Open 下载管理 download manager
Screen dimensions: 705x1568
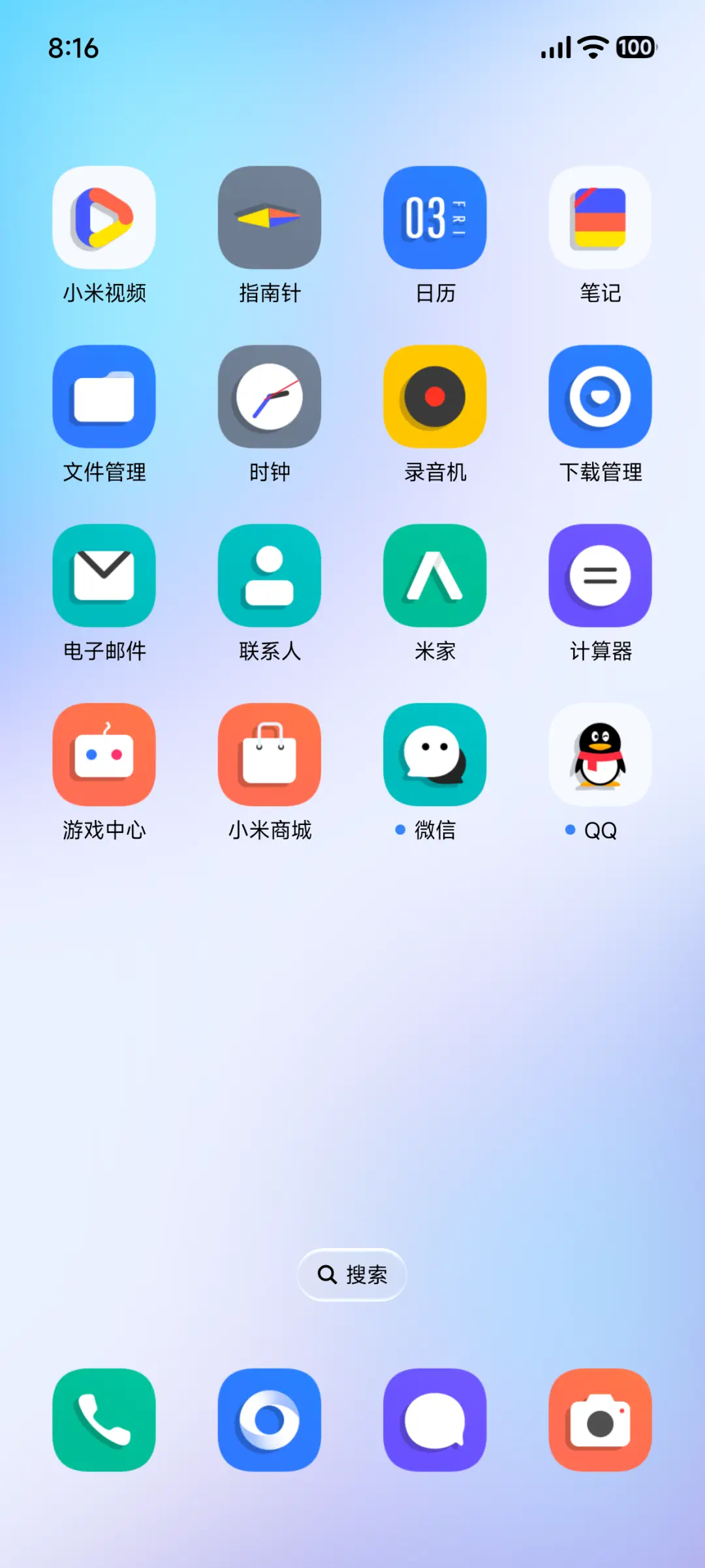click(x=601, y=396)
